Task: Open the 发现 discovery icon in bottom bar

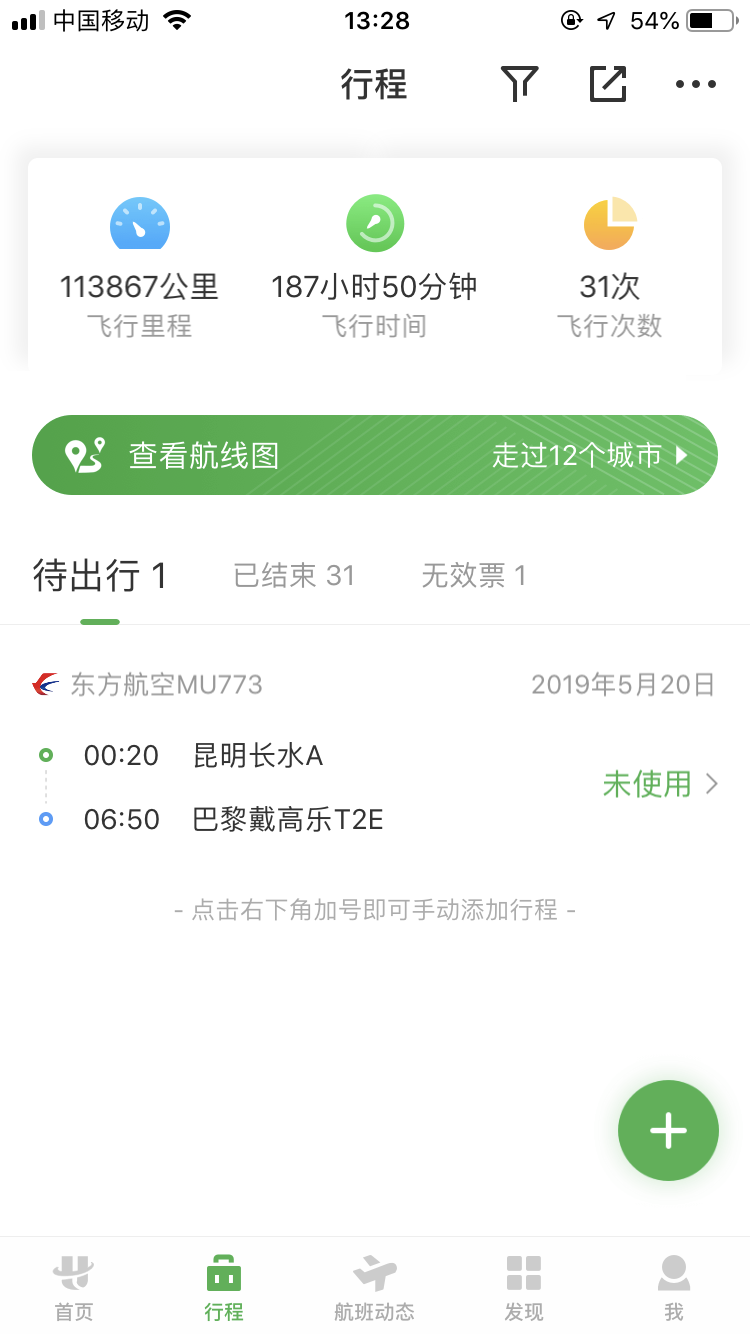Action: (523, 1272)
